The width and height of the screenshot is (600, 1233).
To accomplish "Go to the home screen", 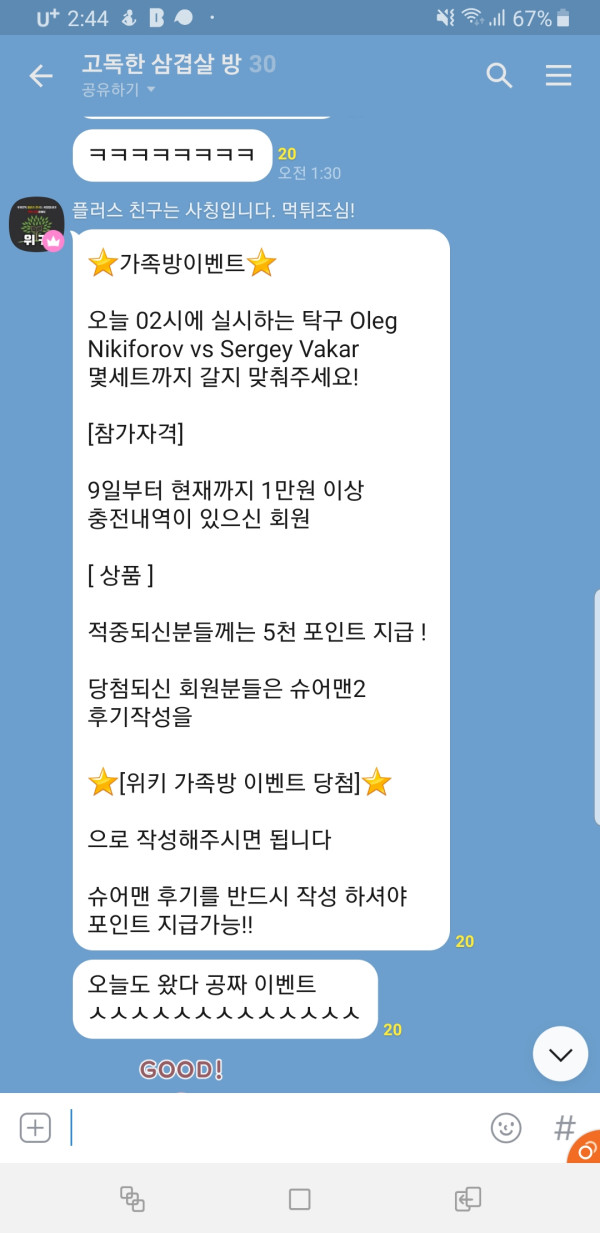I will [300, 1198].
